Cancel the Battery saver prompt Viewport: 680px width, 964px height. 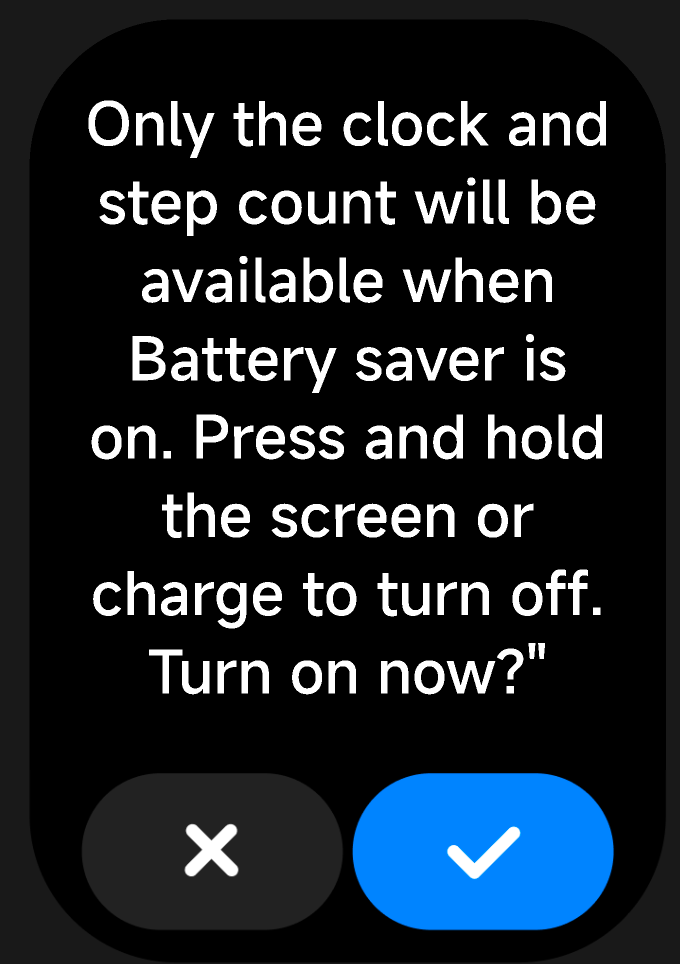coord(212,851)
